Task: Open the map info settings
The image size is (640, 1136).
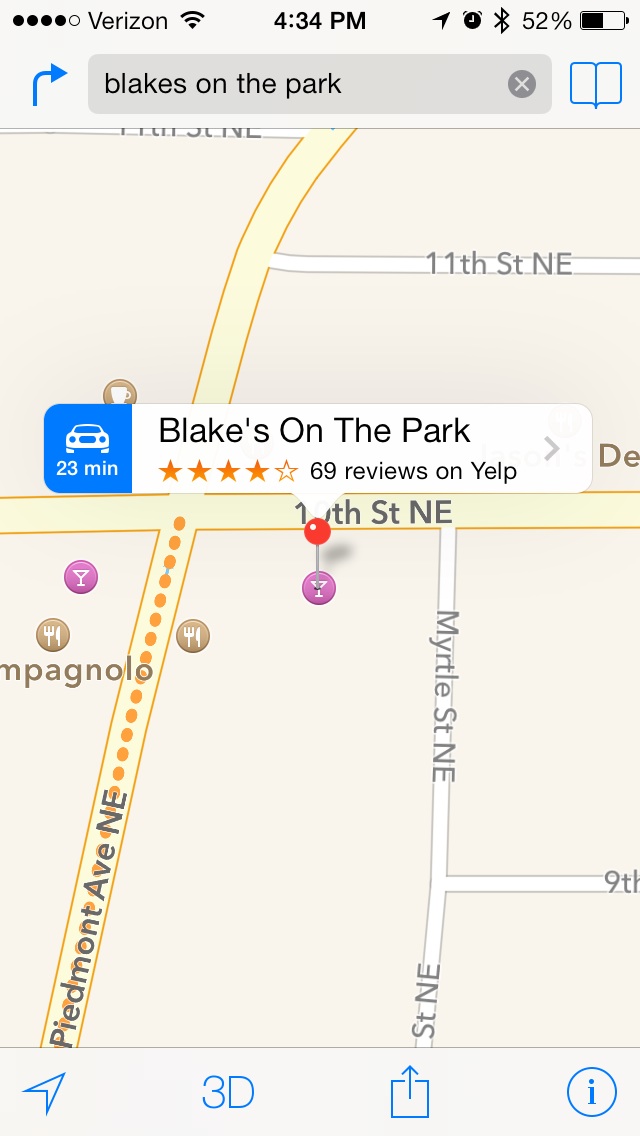Action: click(591, 1093)
